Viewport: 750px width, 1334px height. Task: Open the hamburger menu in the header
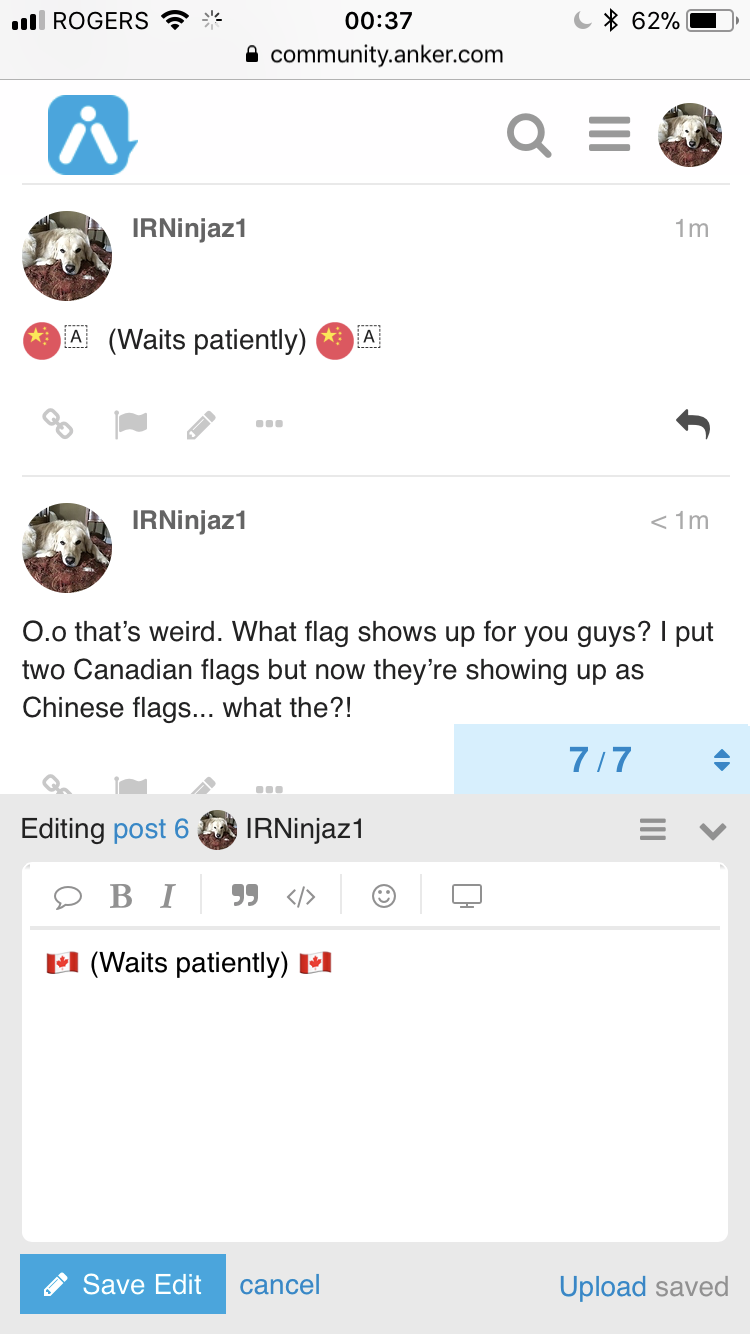point(609,134)
